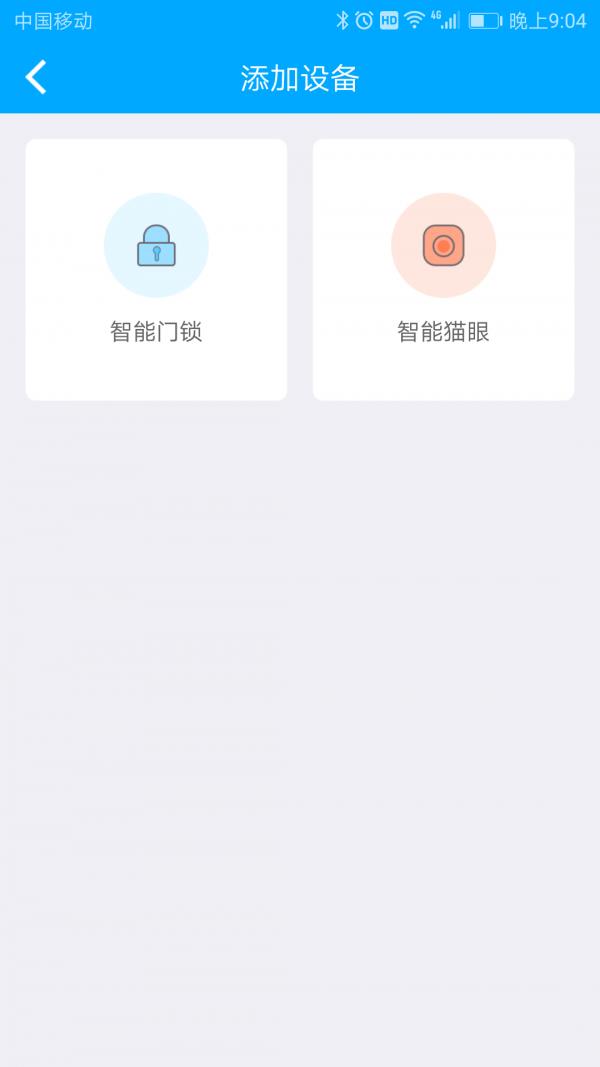Choose the 智能猫眼 smart peephole card
Screen dimensions: 600x1067
tap(444, 269)
